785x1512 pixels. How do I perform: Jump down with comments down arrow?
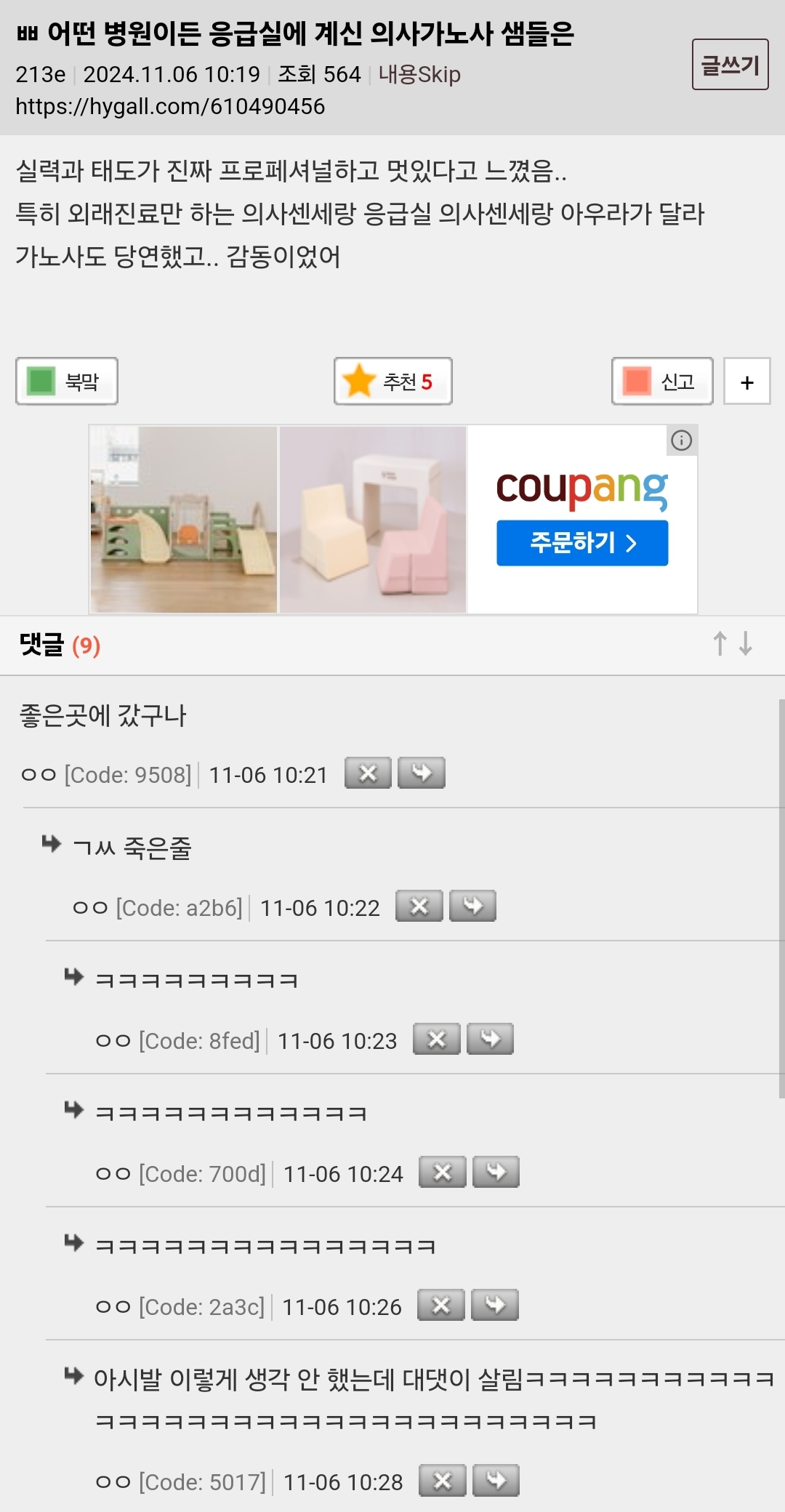click(746, 644)
